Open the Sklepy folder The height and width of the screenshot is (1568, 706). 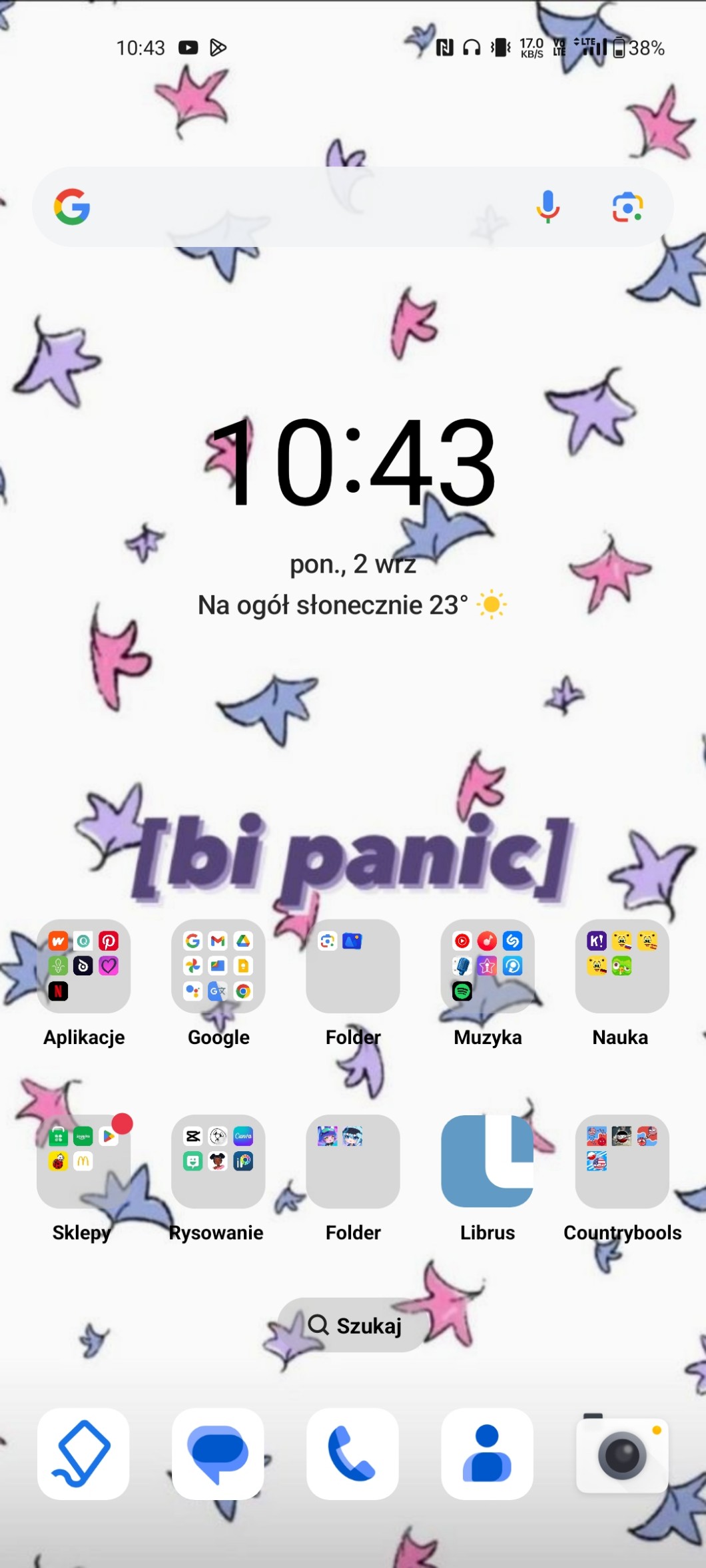pyautogui.click(x=84, y=1161)
